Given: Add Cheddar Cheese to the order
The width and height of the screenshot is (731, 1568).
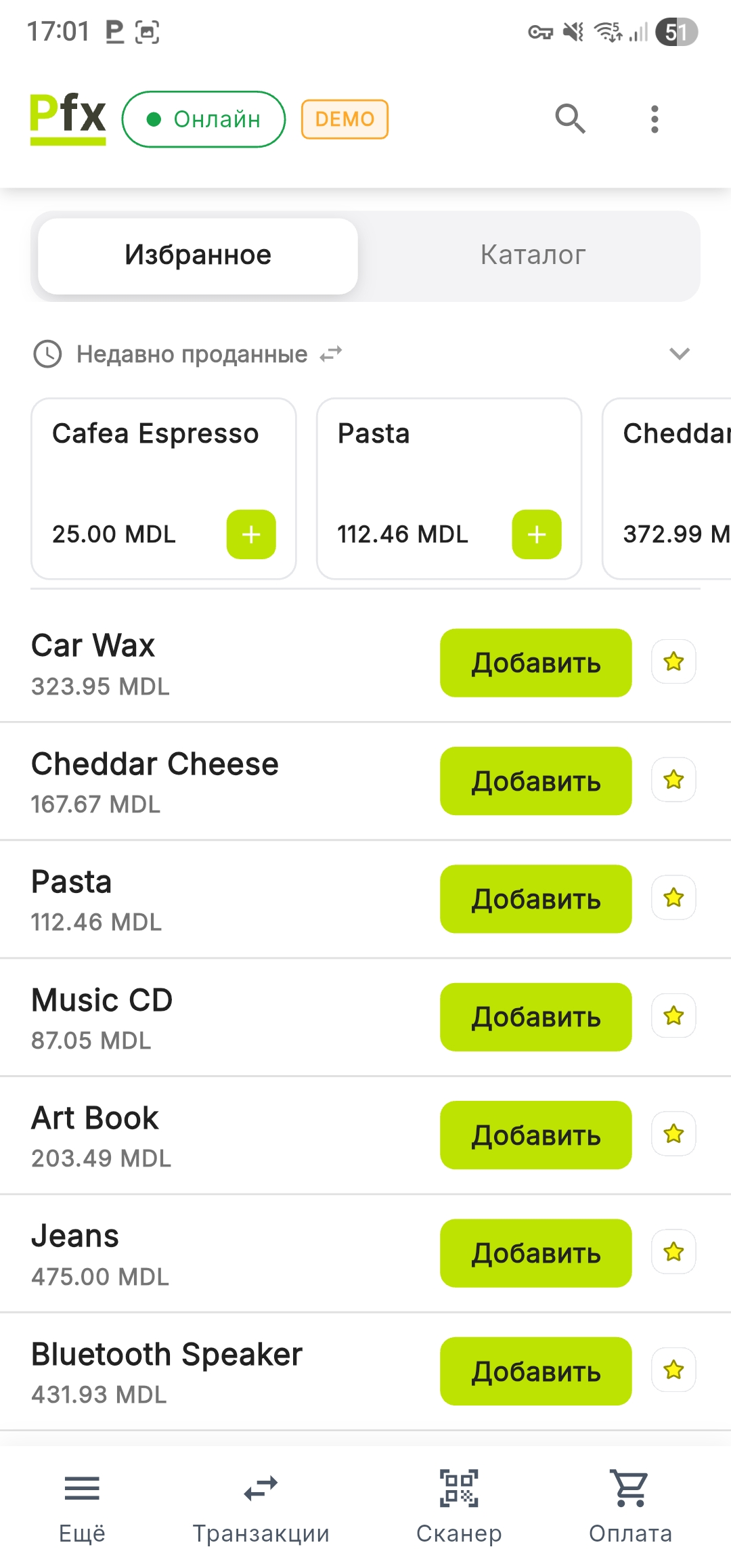Looking at the screenshot, I should click(535, 781).
